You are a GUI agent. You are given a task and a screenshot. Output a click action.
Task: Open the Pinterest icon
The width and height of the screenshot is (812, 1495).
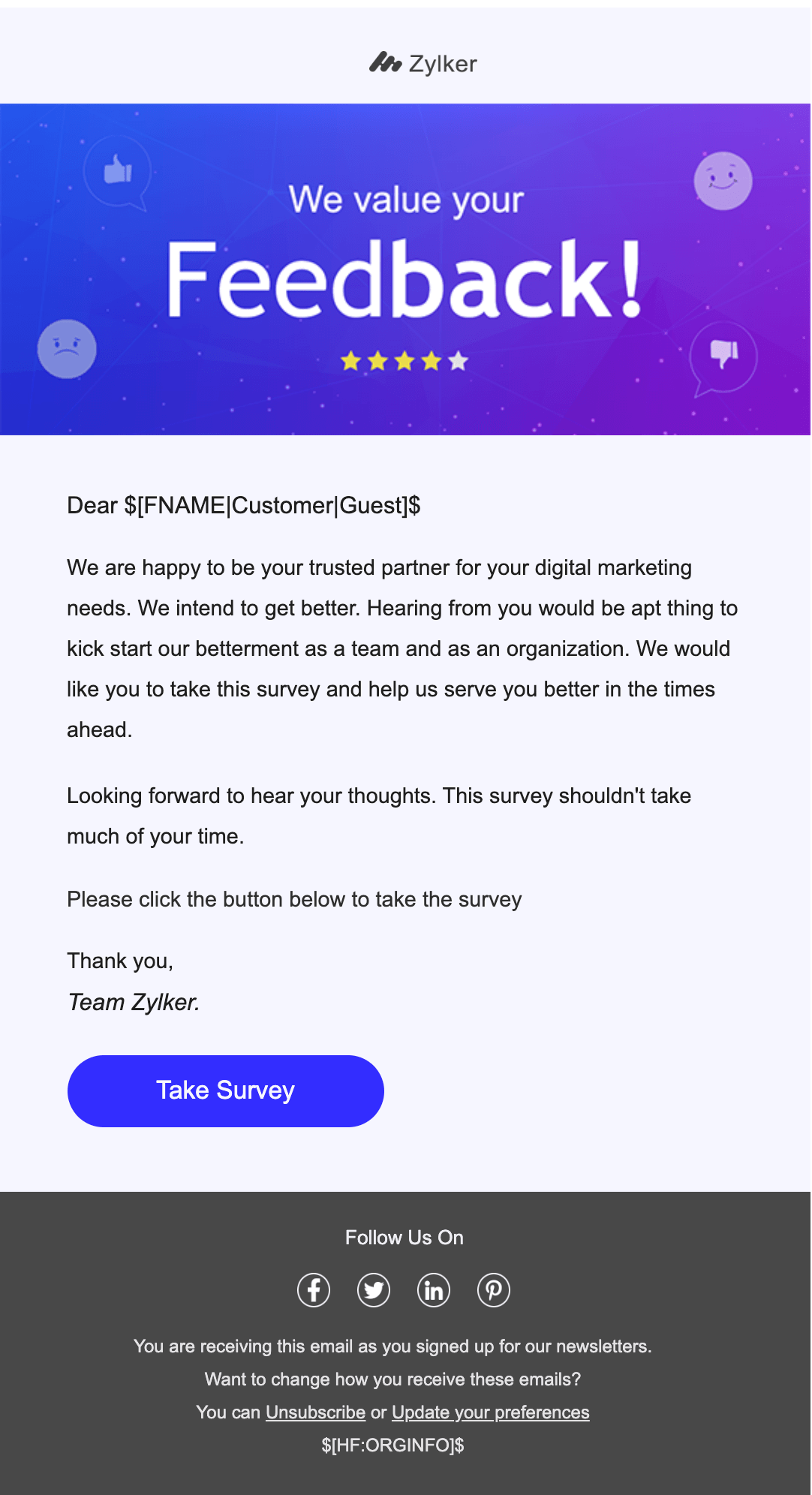[494, 1290]
